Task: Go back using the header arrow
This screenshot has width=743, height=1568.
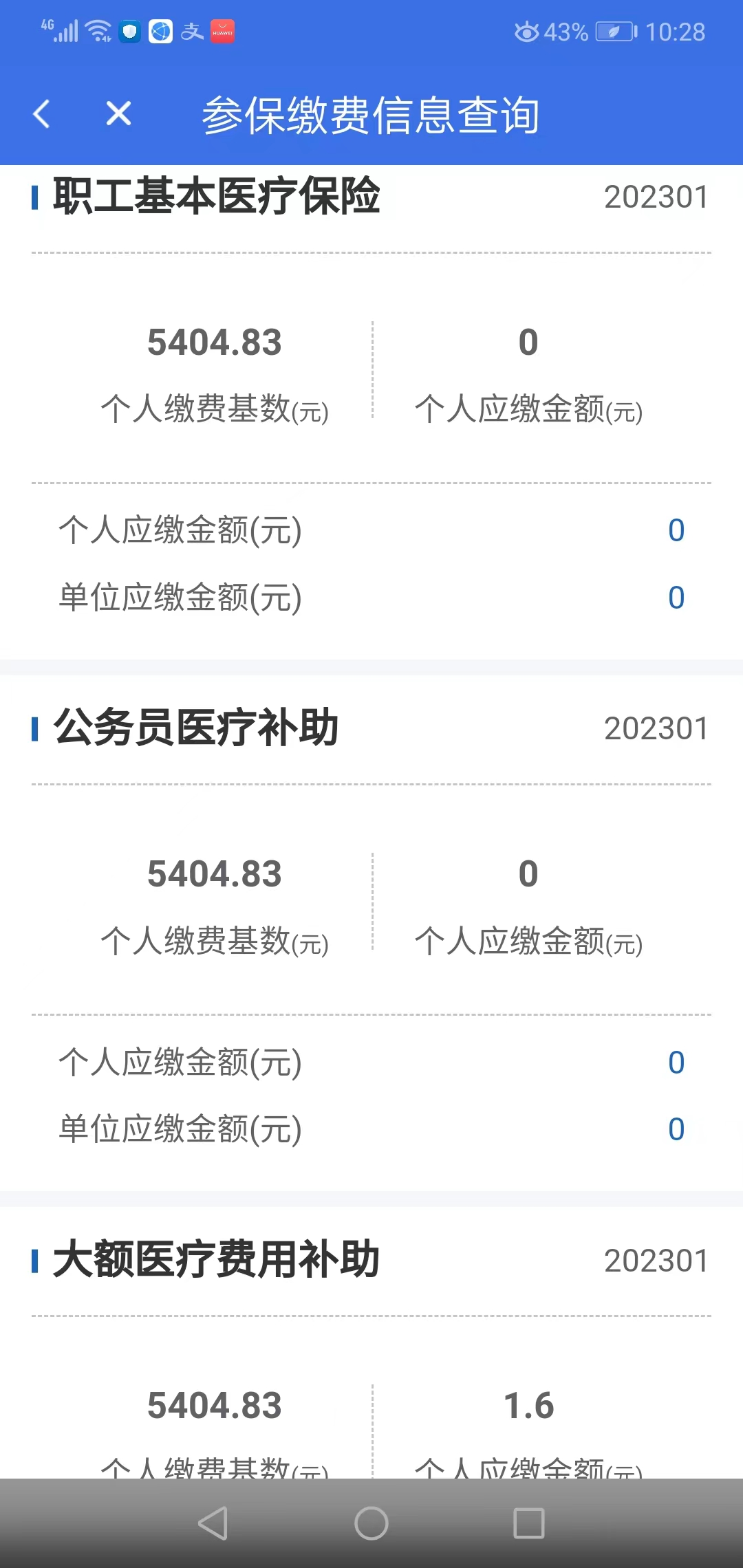Action: click(x=42, y=114)
